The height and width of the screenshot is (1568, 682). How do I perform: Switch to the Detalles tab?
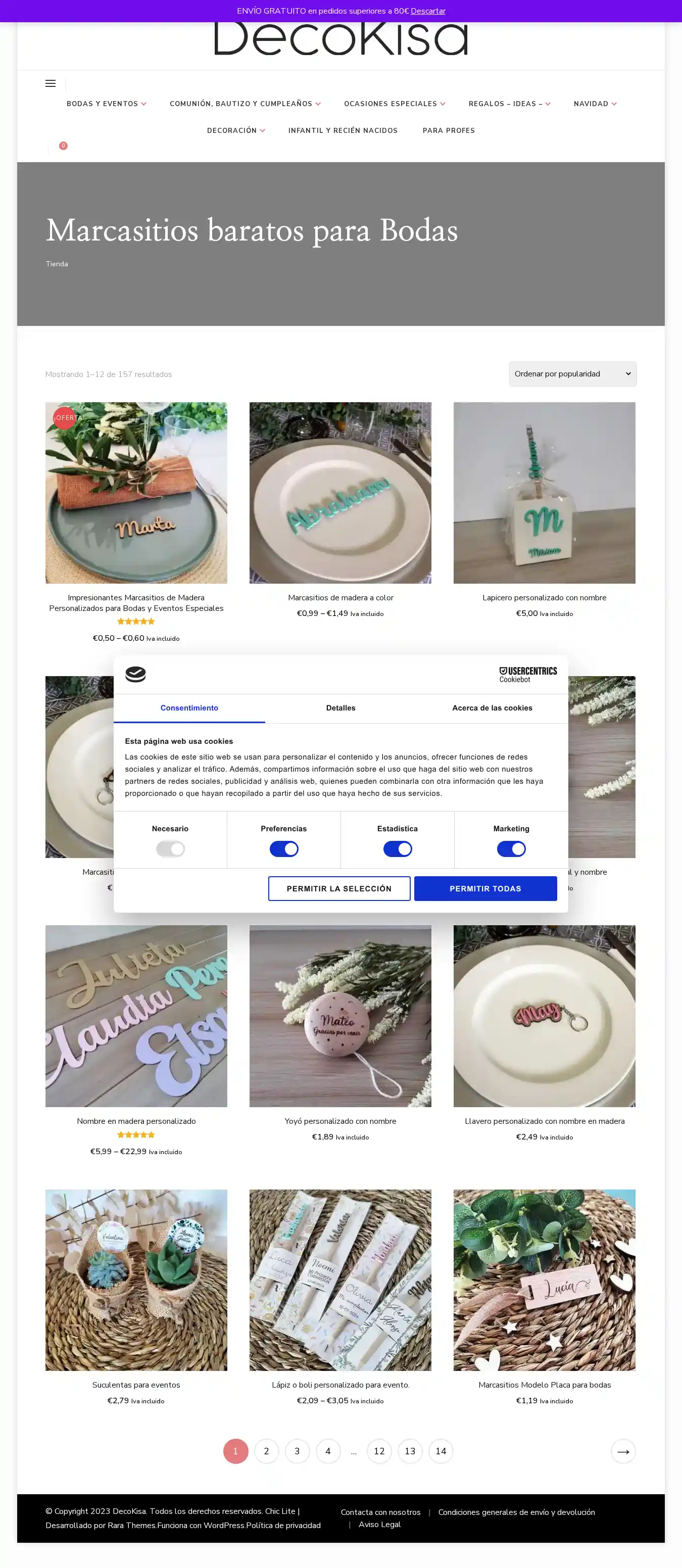coord(340,708)
